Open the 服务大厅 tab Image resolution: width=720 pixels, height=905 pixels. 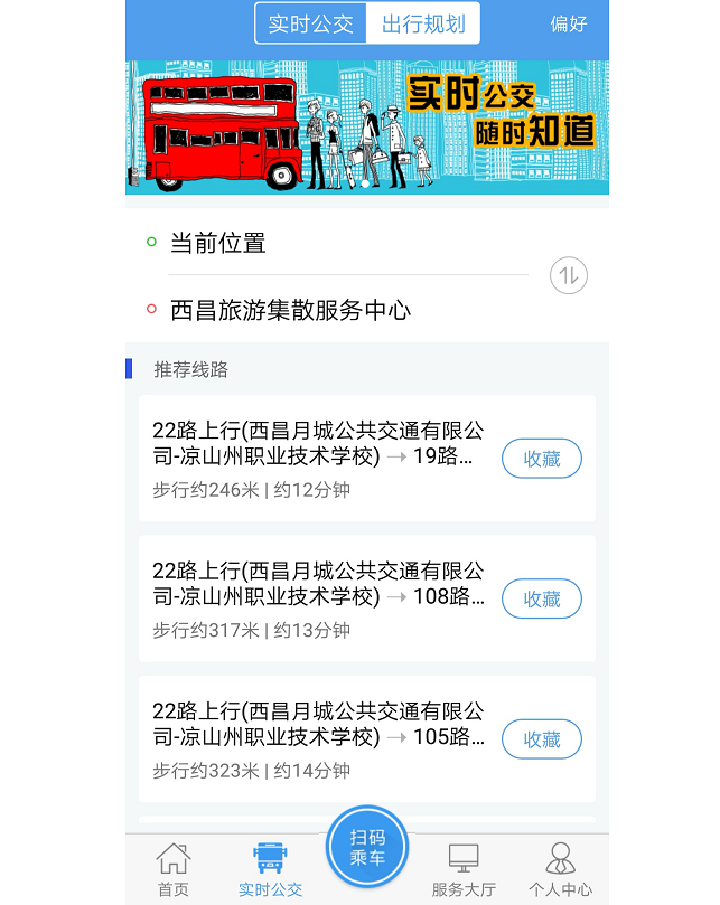463,869
